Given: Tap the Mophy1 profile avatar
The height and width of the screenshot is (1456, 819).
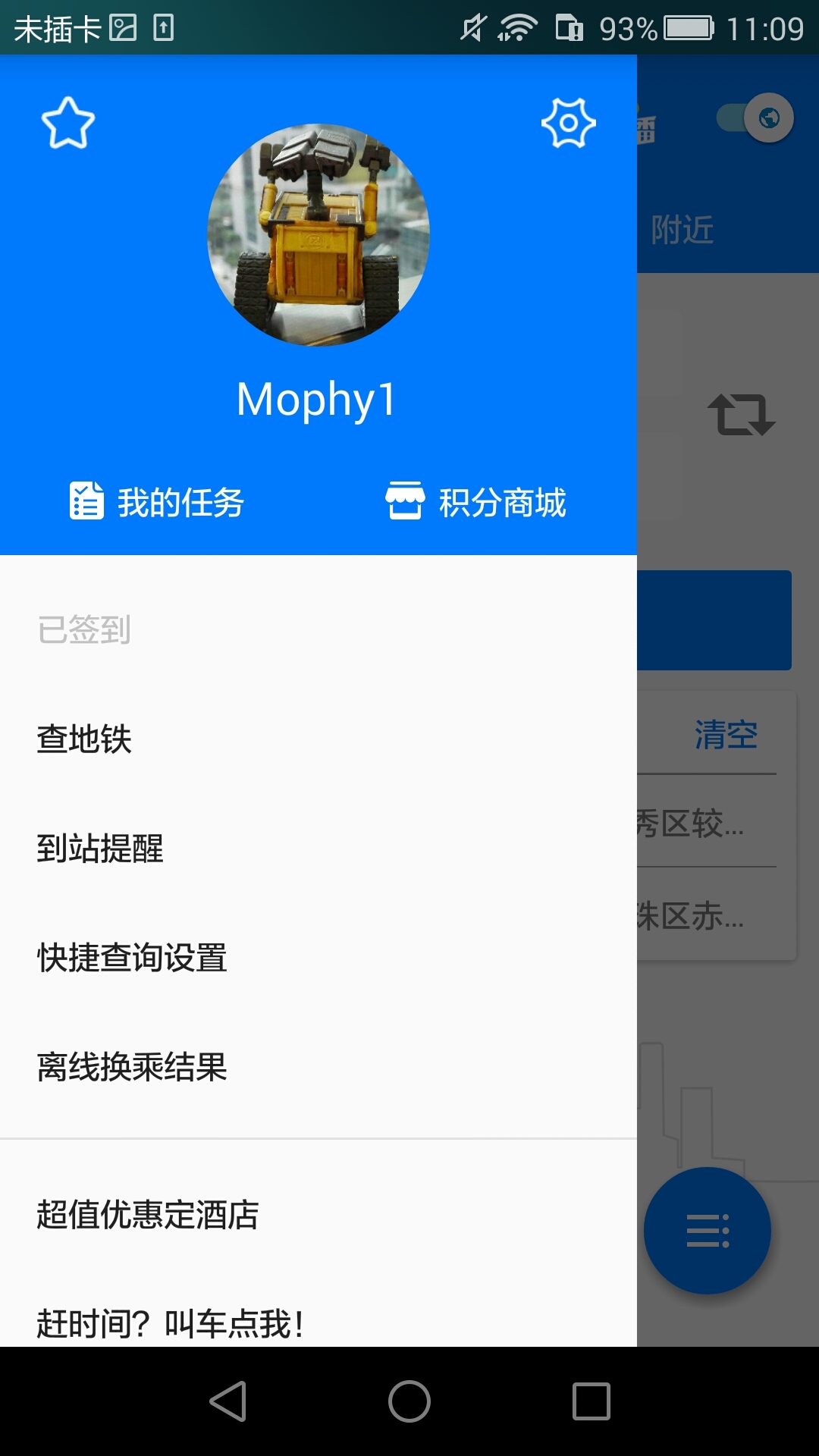Looking at the screenshot, I should pyautogui.click(x=318, y=235).
